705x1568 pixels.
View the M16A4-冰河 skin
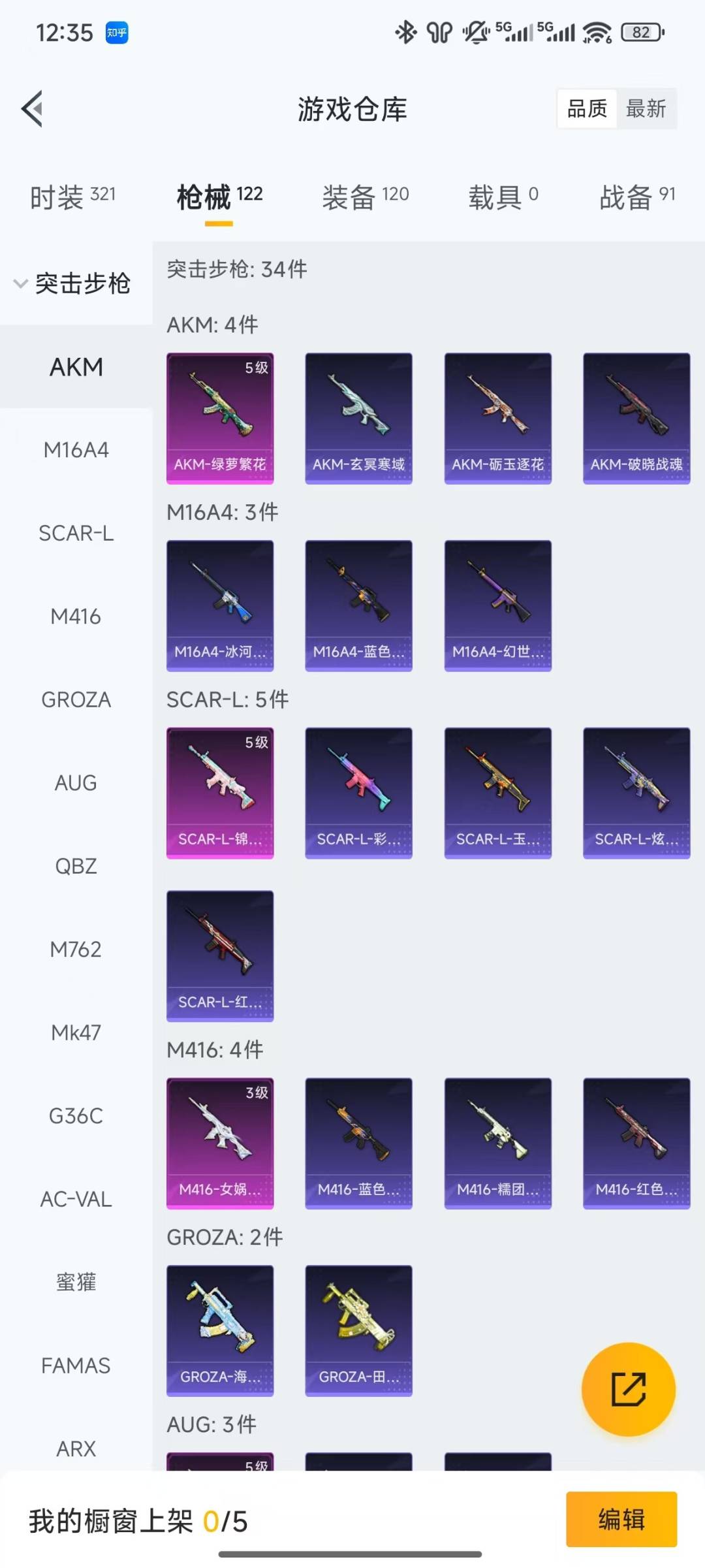[220, 605]
